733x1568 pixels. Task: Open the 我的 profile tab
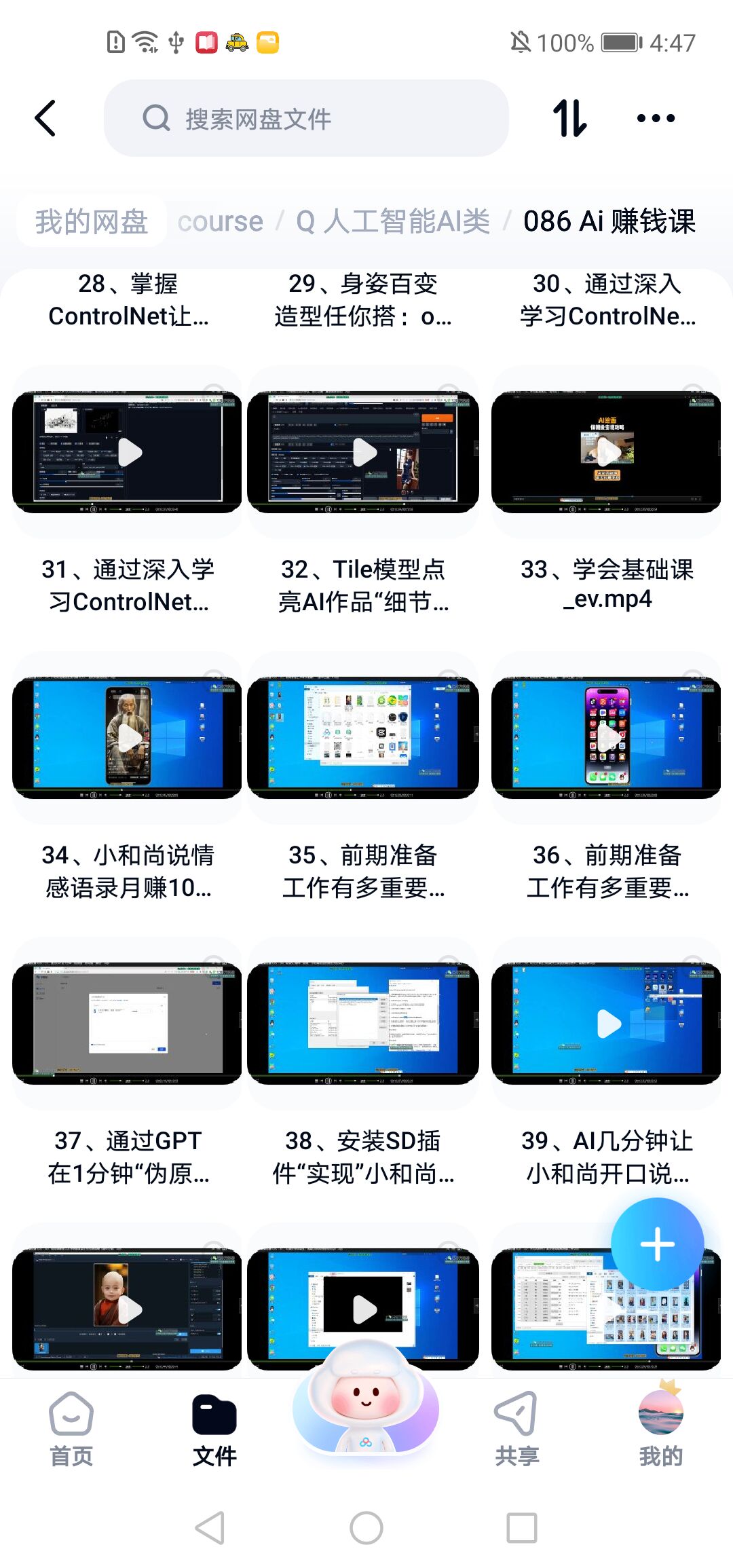[660, 1429]
